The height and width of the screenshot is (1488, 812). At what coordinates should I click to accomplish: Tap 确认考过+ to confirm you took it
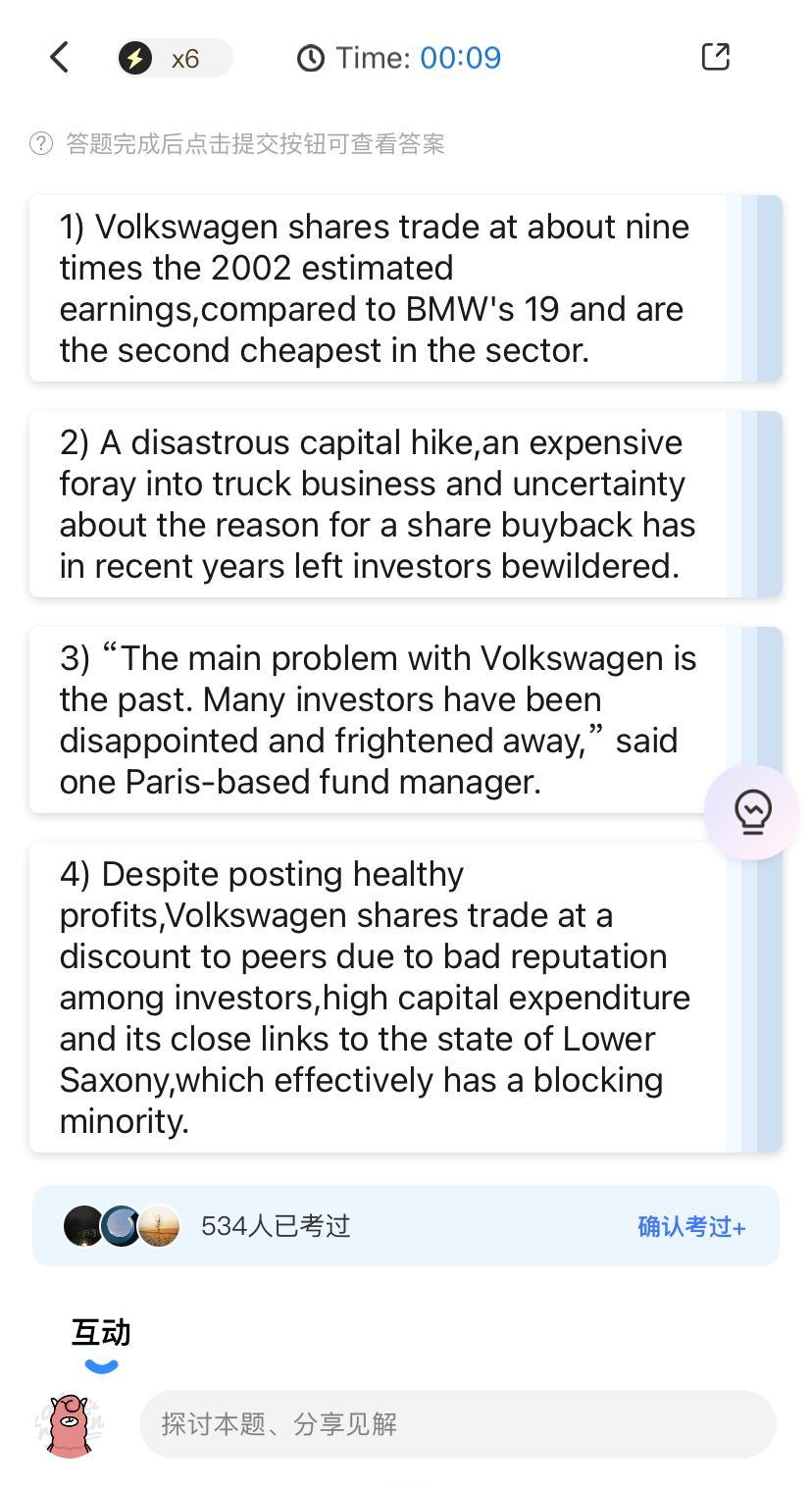pyautogui.click(x=691, y=1226)
